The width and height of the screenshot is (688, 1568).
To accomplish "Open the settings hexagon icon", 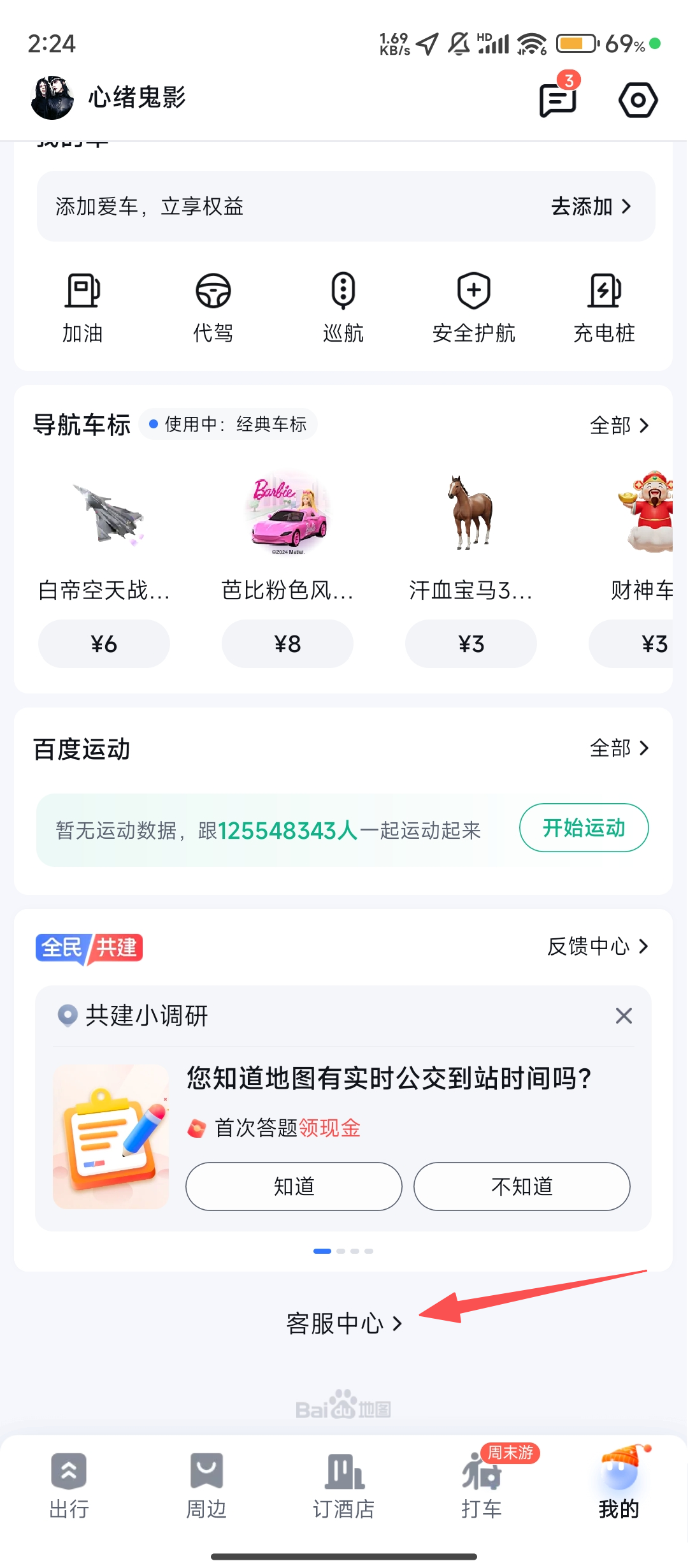I will click(x=638, y=100).
